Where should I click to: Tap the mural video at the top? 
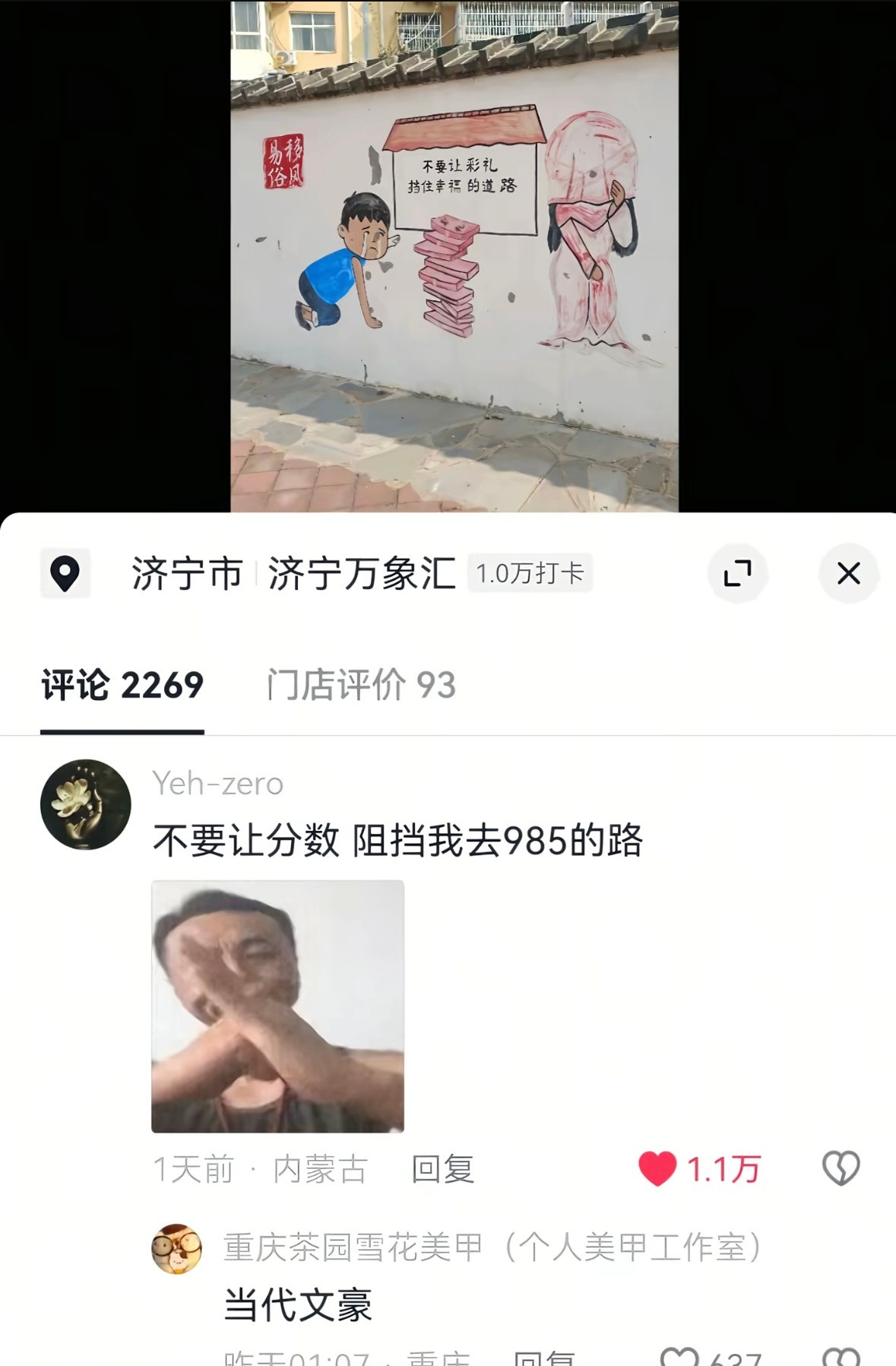pos(448,251)
